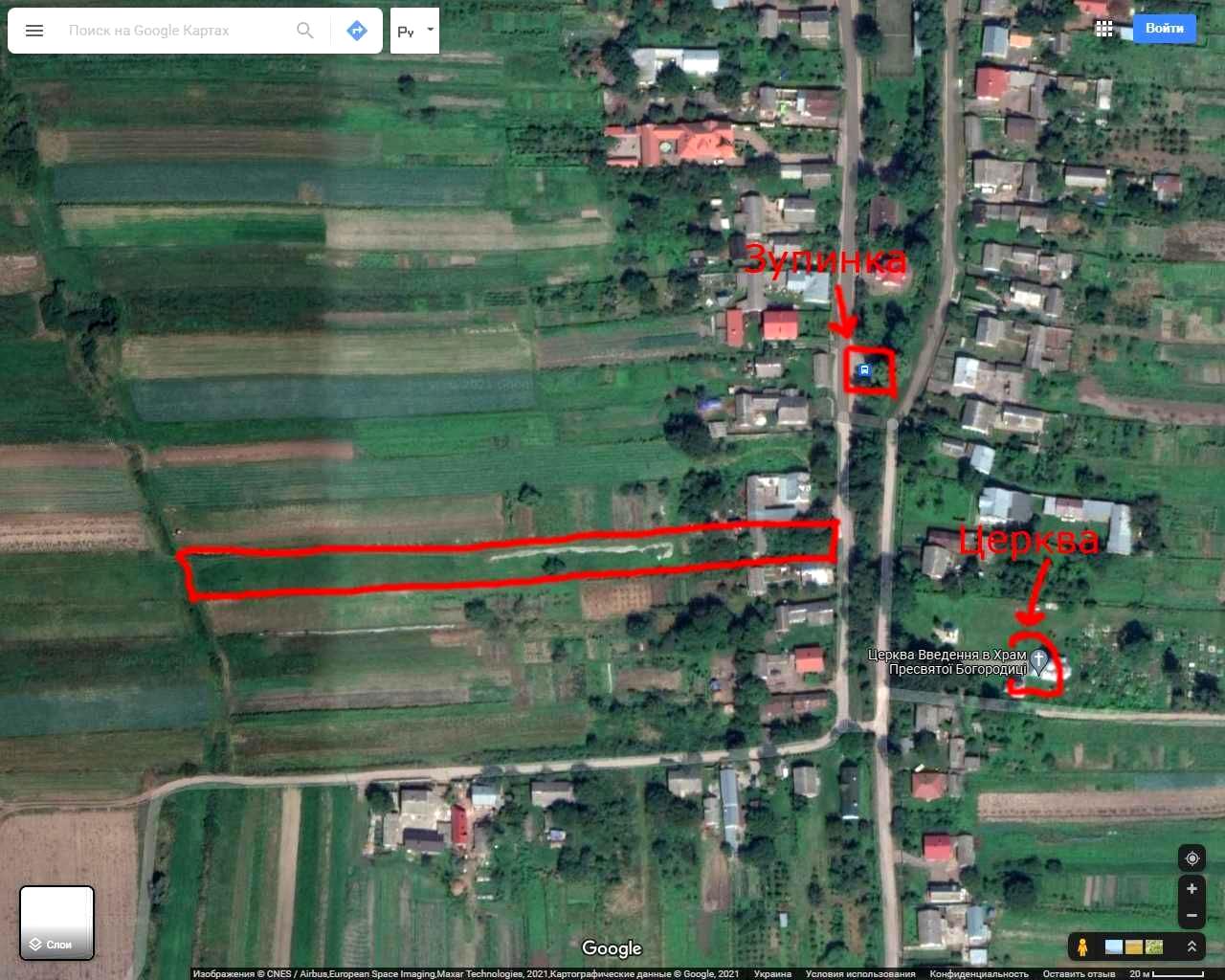Image resolution: width=1225 pixels, height=980 pixels.
Task: Open the Google apps grid
Action: pyautogui.click(x=1104, y=29)
